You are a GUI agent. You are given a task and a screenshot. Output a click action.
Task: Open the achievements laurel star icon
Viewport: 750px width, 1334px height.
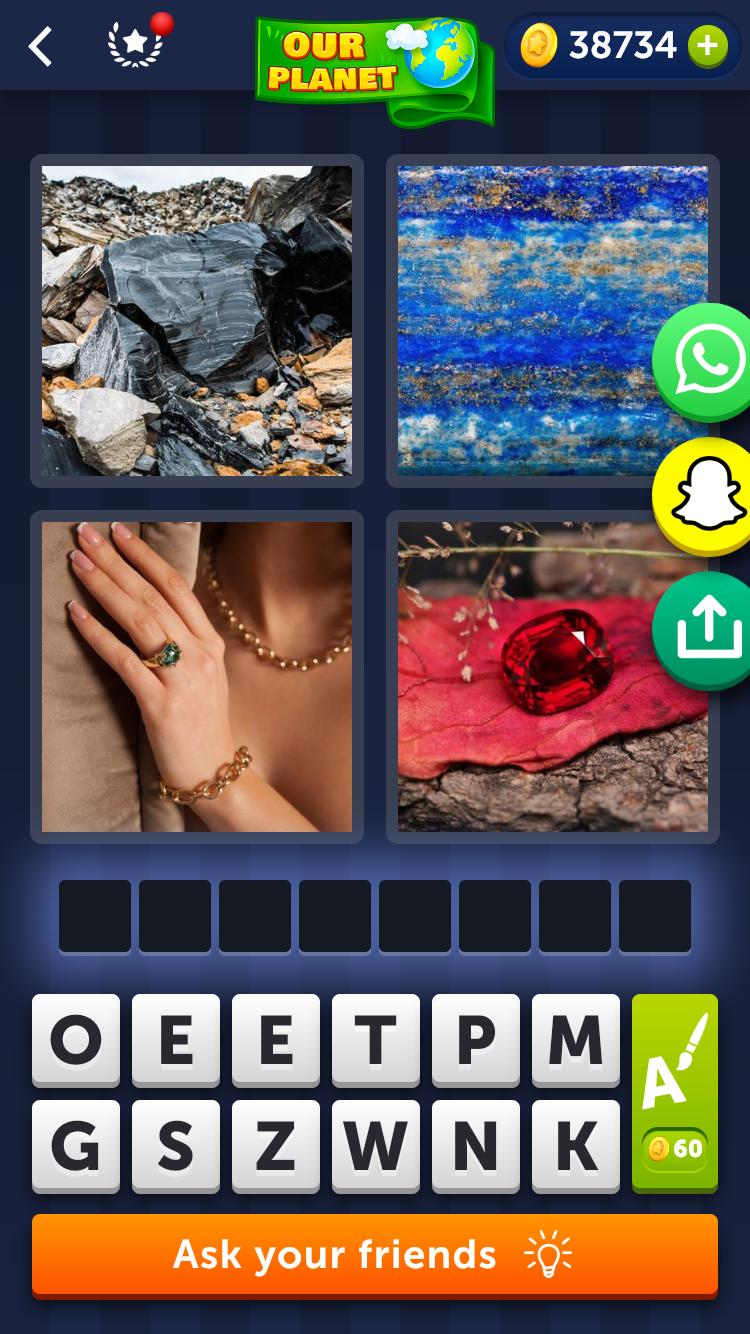tap(135, 46)
